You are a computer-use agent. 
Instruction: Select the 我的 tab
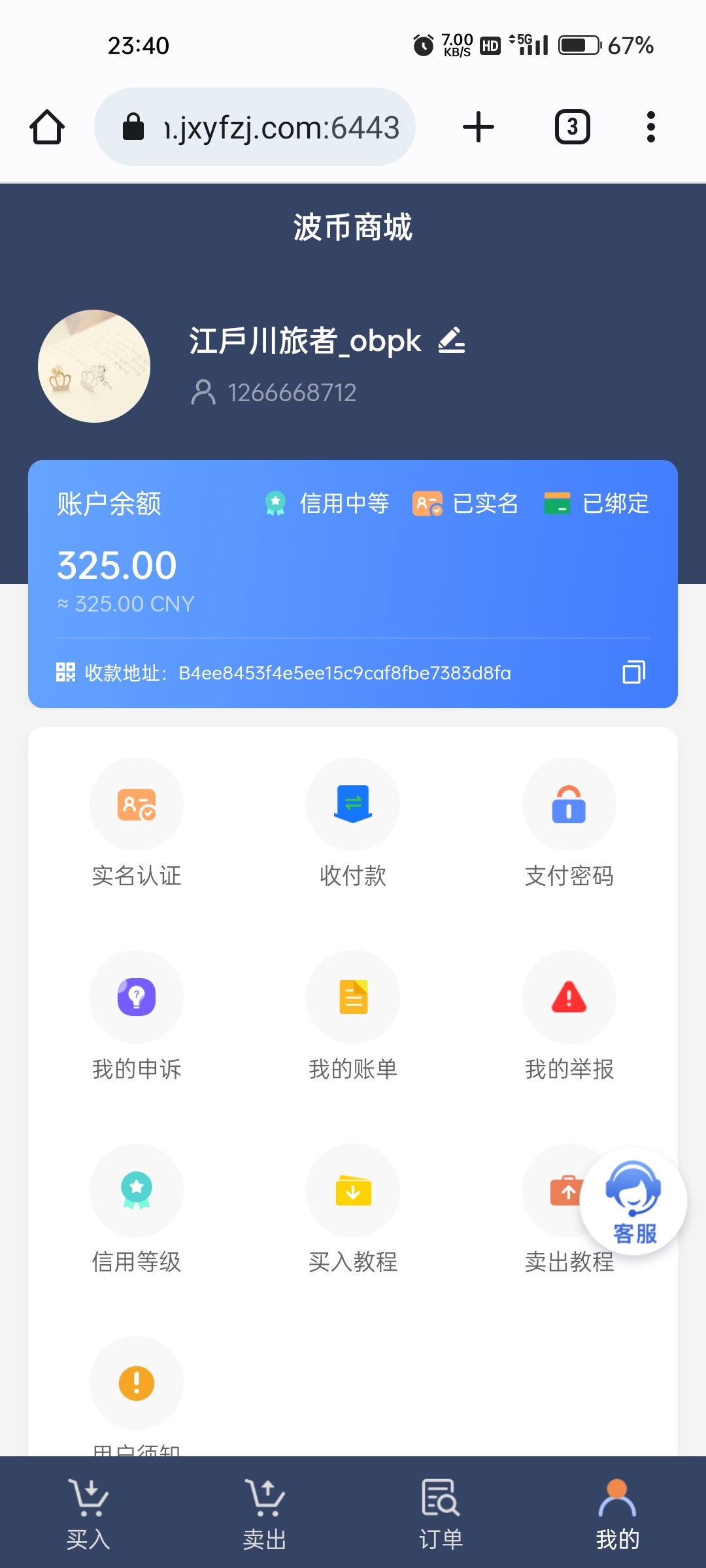coord(617,1513)
